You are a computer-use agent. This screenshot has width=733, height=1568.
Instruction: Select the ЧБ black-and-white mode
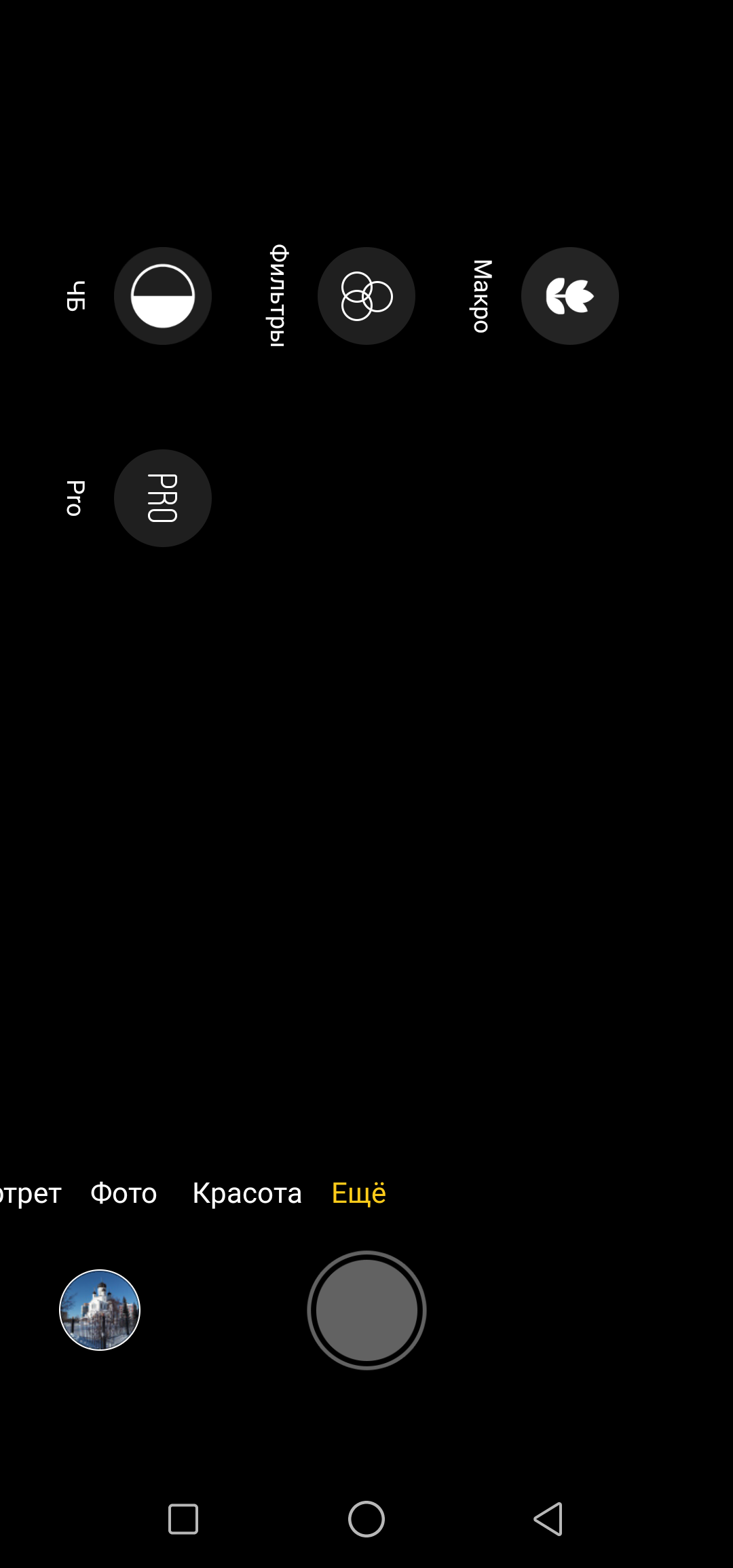pyautogui.click(x=163, y=296)
